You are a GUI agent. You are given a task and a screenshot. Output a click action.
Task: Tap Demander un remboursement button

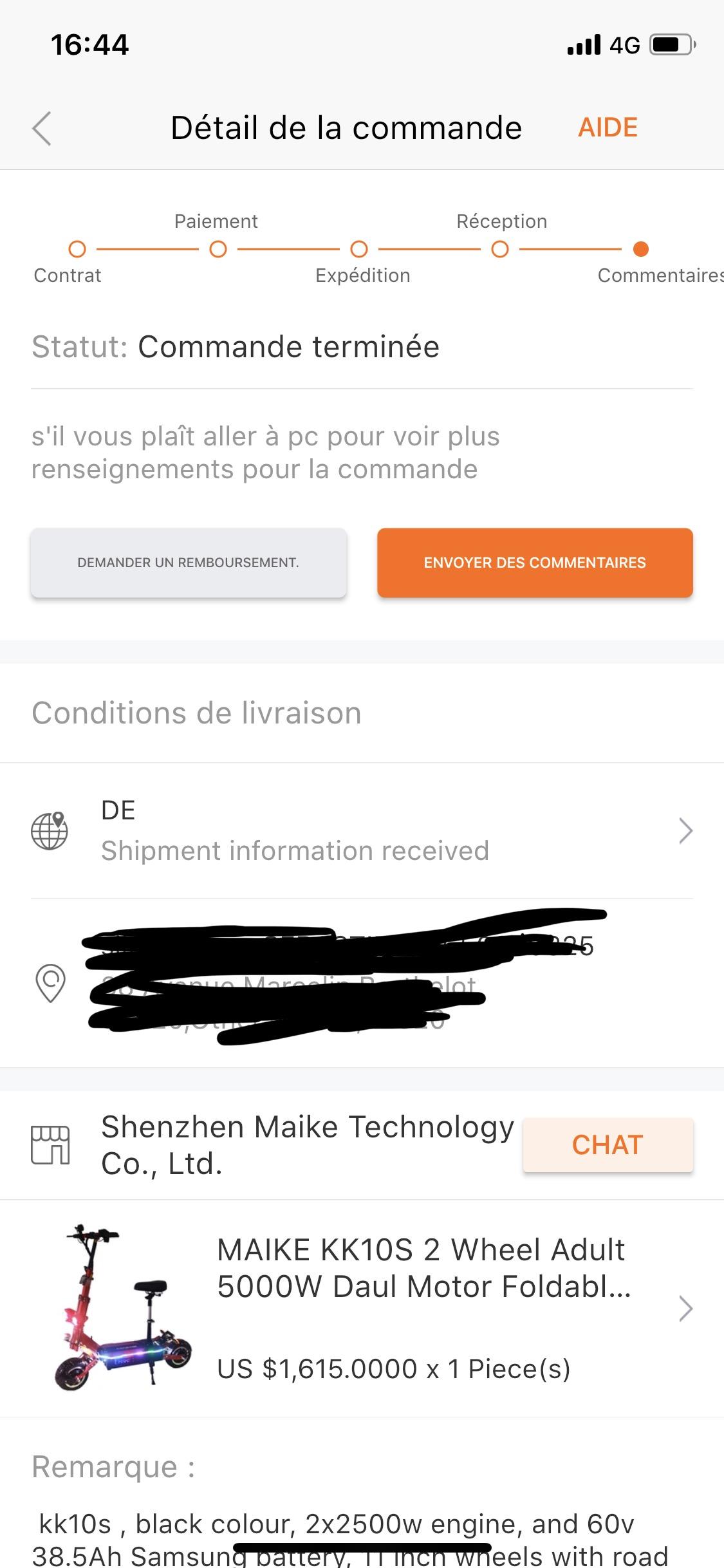pos(189,563)
